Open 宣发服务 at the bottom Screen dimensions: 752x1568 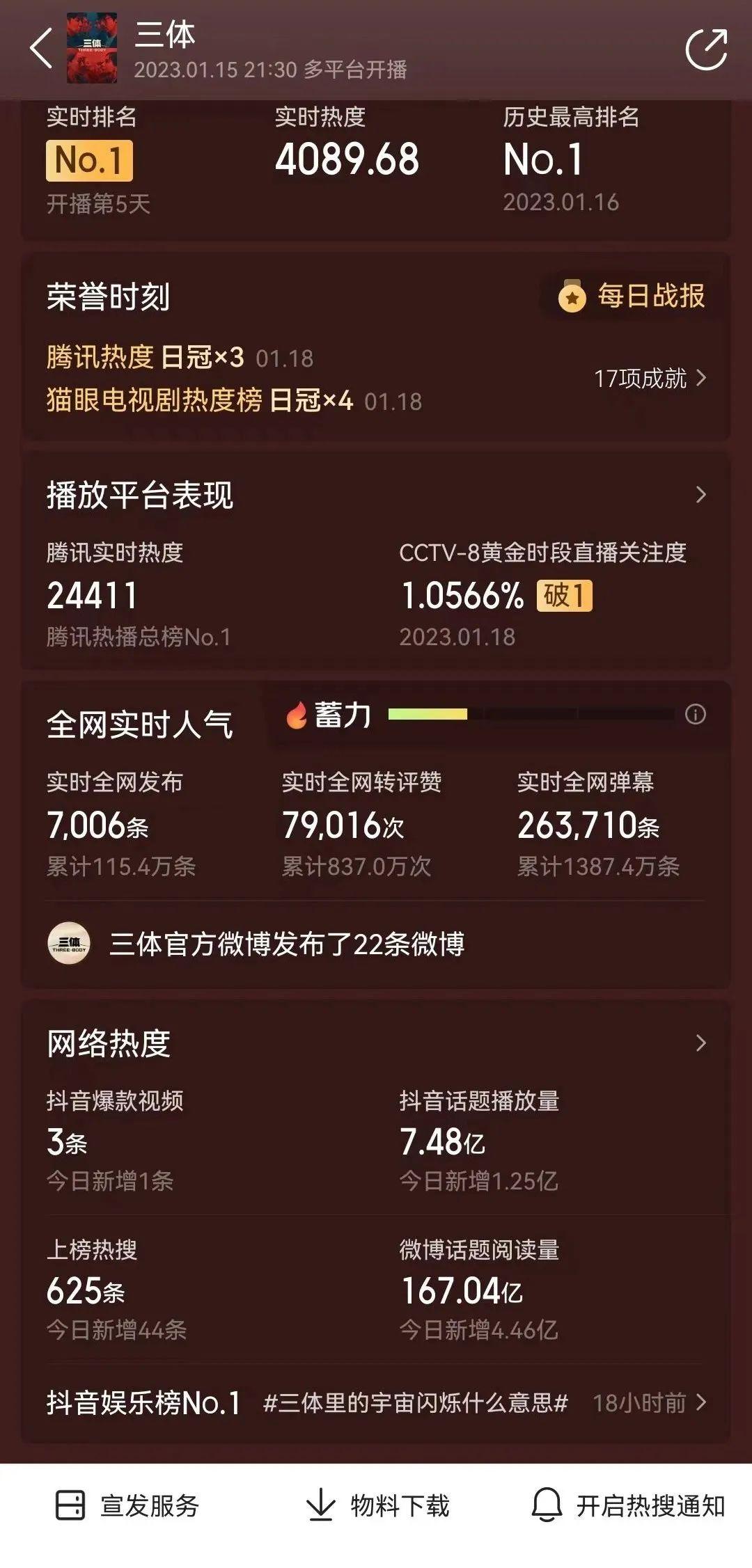(127, 1506)
